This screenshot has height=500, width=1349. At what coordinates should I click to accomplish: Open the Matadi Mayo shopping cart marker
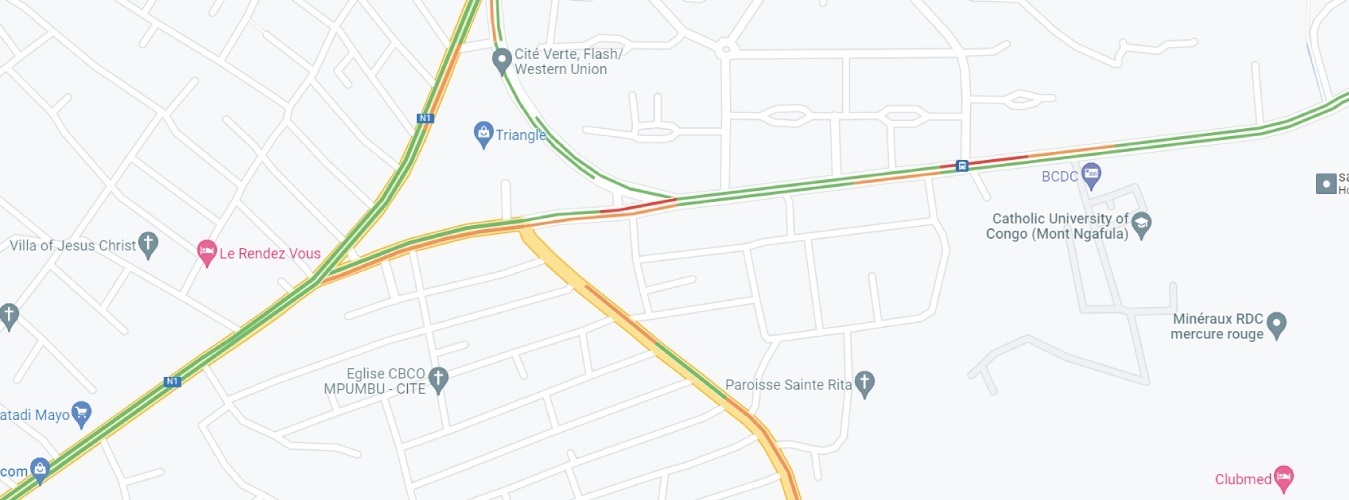(82, 411)
